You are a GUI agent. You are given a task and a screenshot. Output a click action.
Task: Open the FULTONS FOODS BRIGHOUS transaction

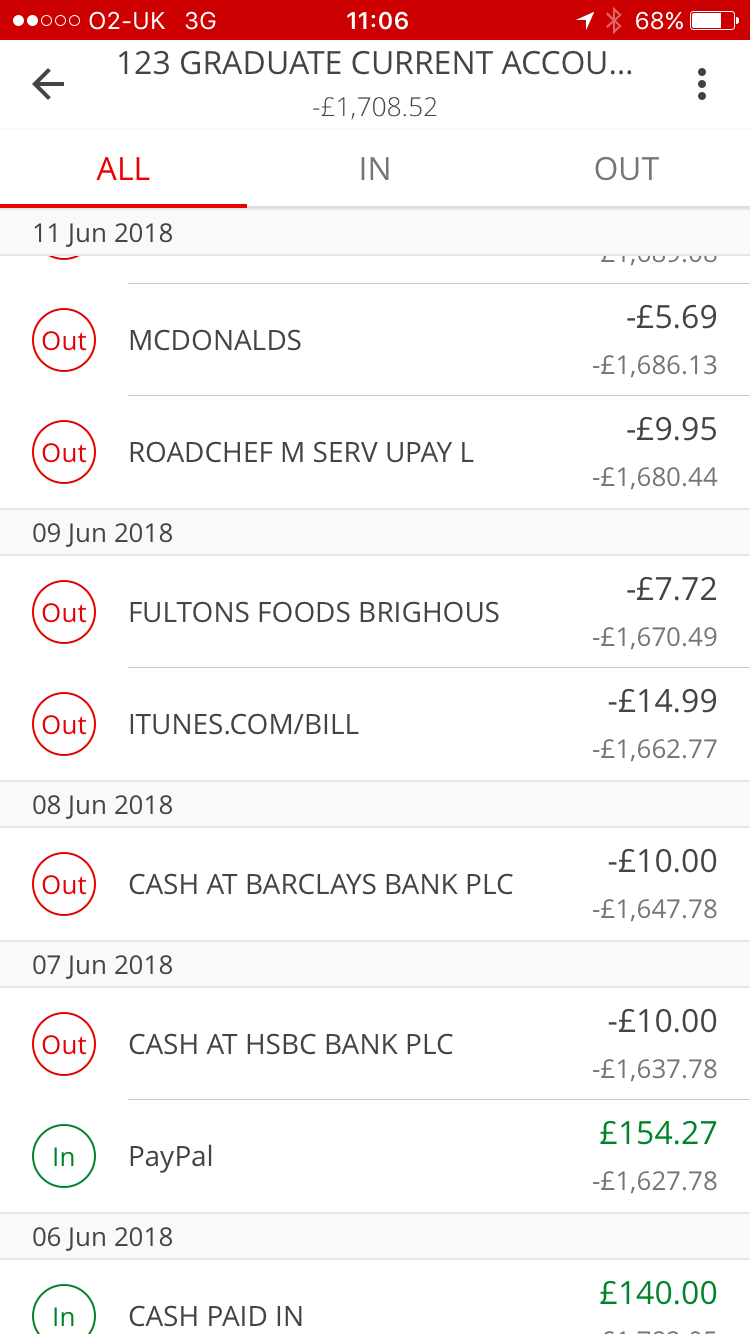[x=375, y=612]
